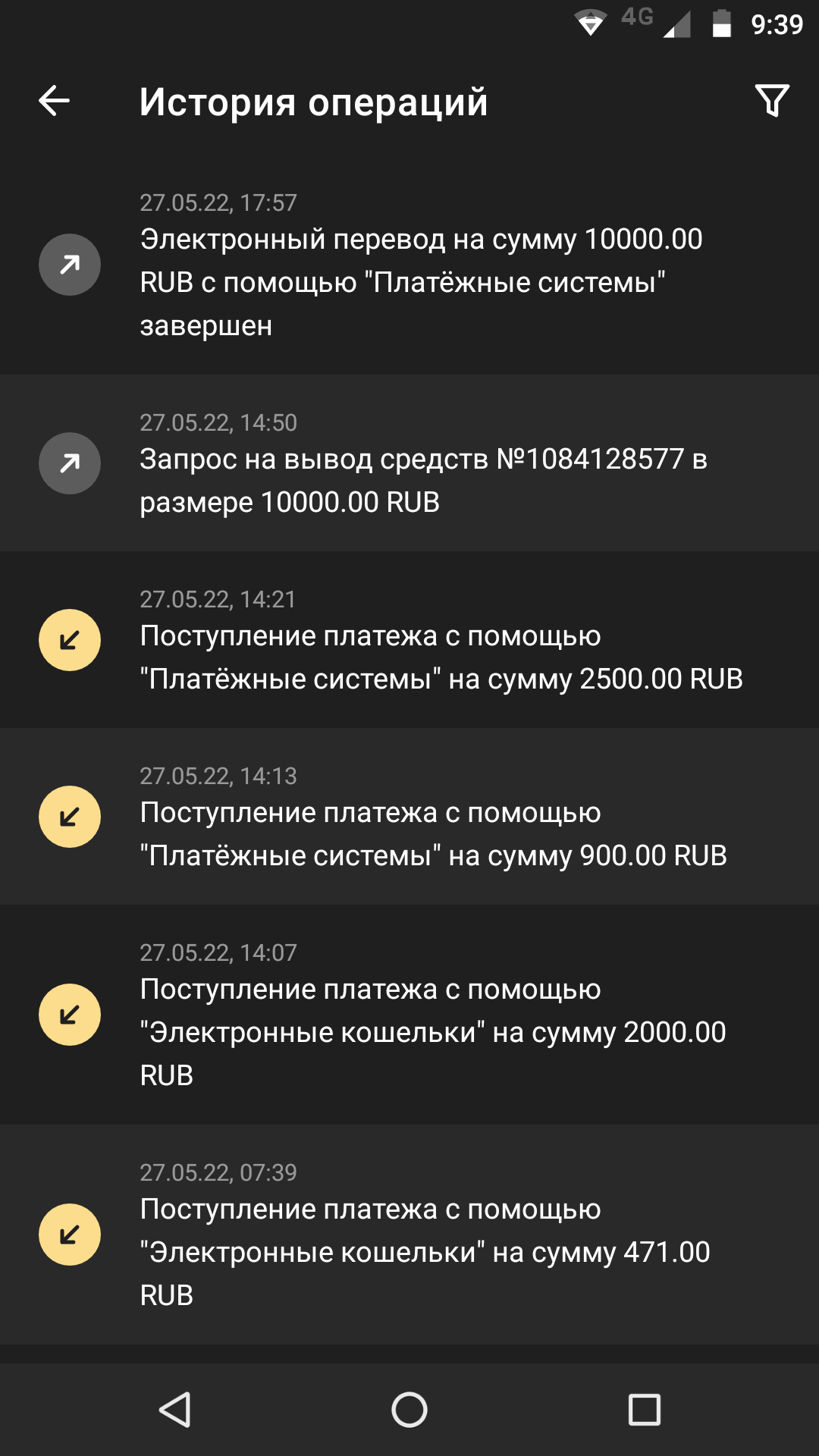Tap the incoming payment icon for 471.00 RUB
This screenshot has height=1456, width=819.
click(x=69, y=1233)
